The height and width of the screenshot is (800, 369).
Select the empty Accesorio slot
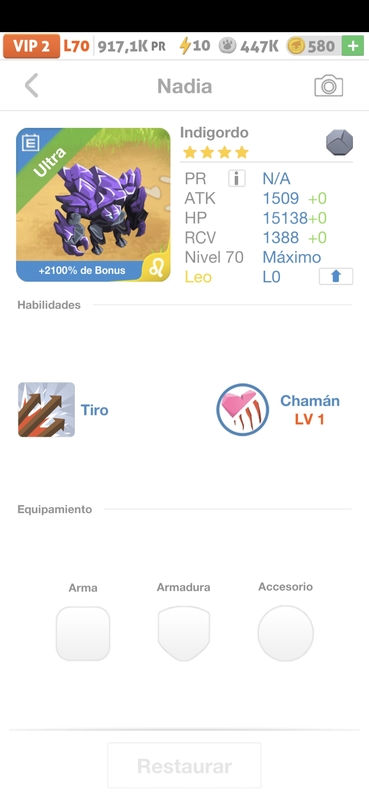pyautogui.click(x=285, y=633)
